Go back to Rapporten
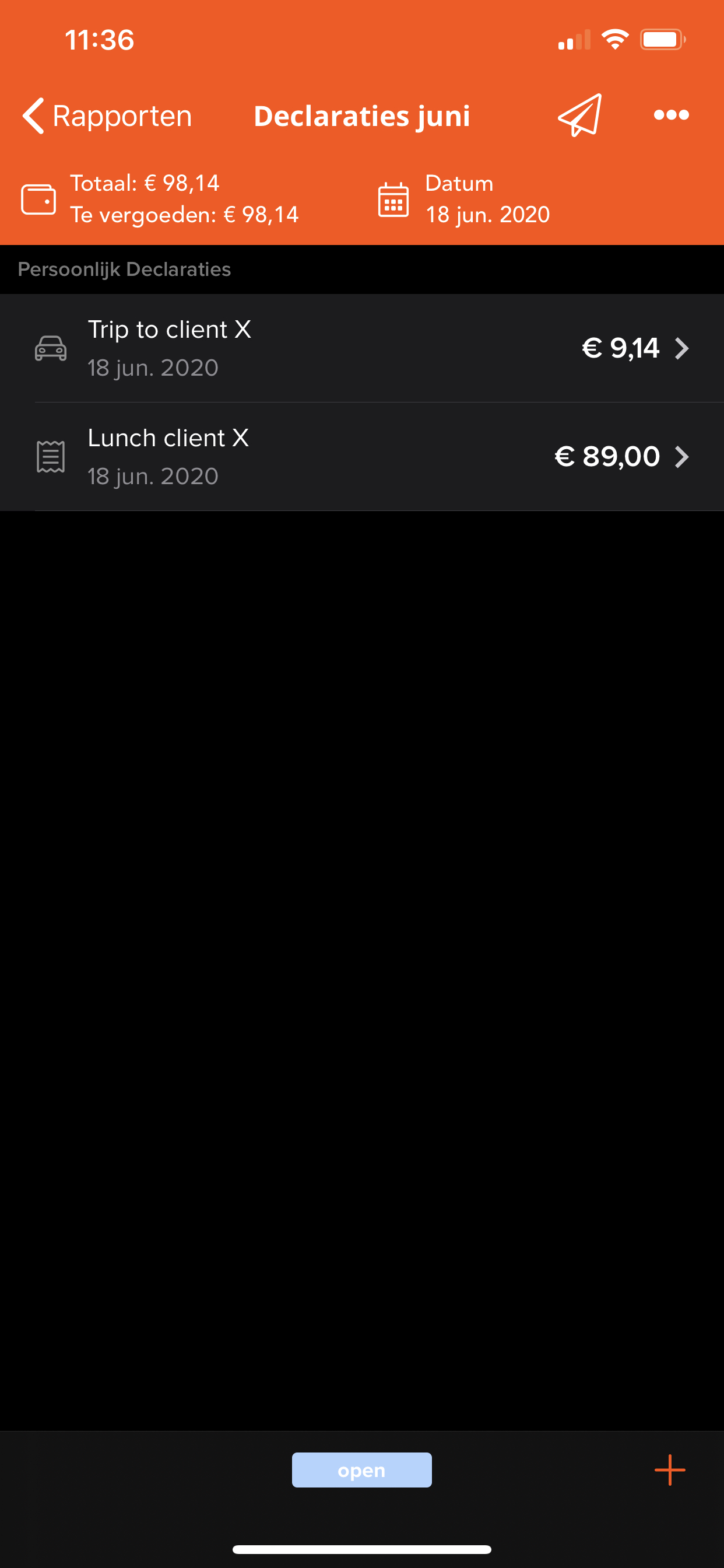The width and height of the screenshot is (724, 1568). 107,116
